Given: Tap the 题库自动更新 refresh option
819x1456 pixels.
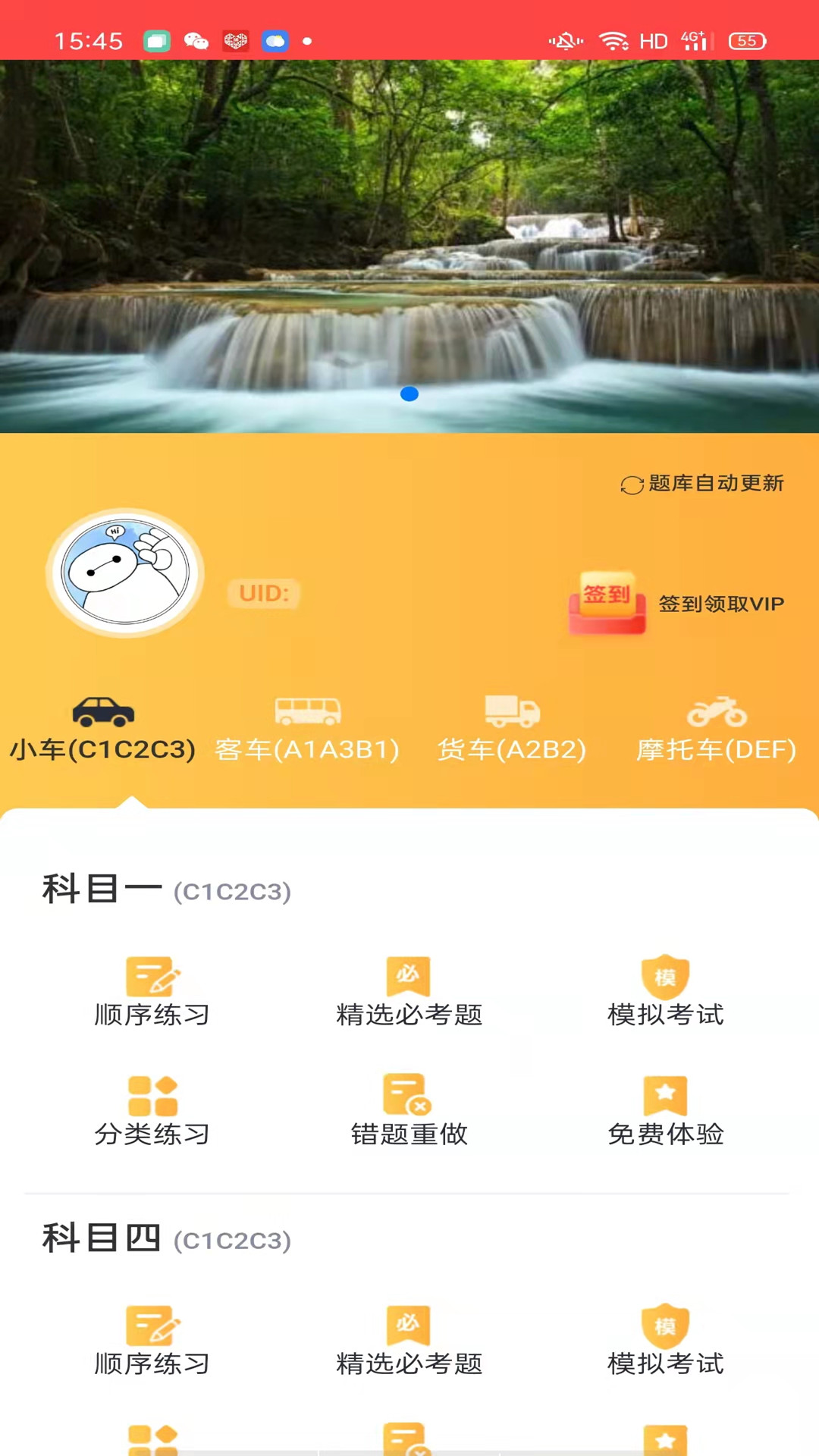Looking at the screenshot, I should (x=702, y=484).
